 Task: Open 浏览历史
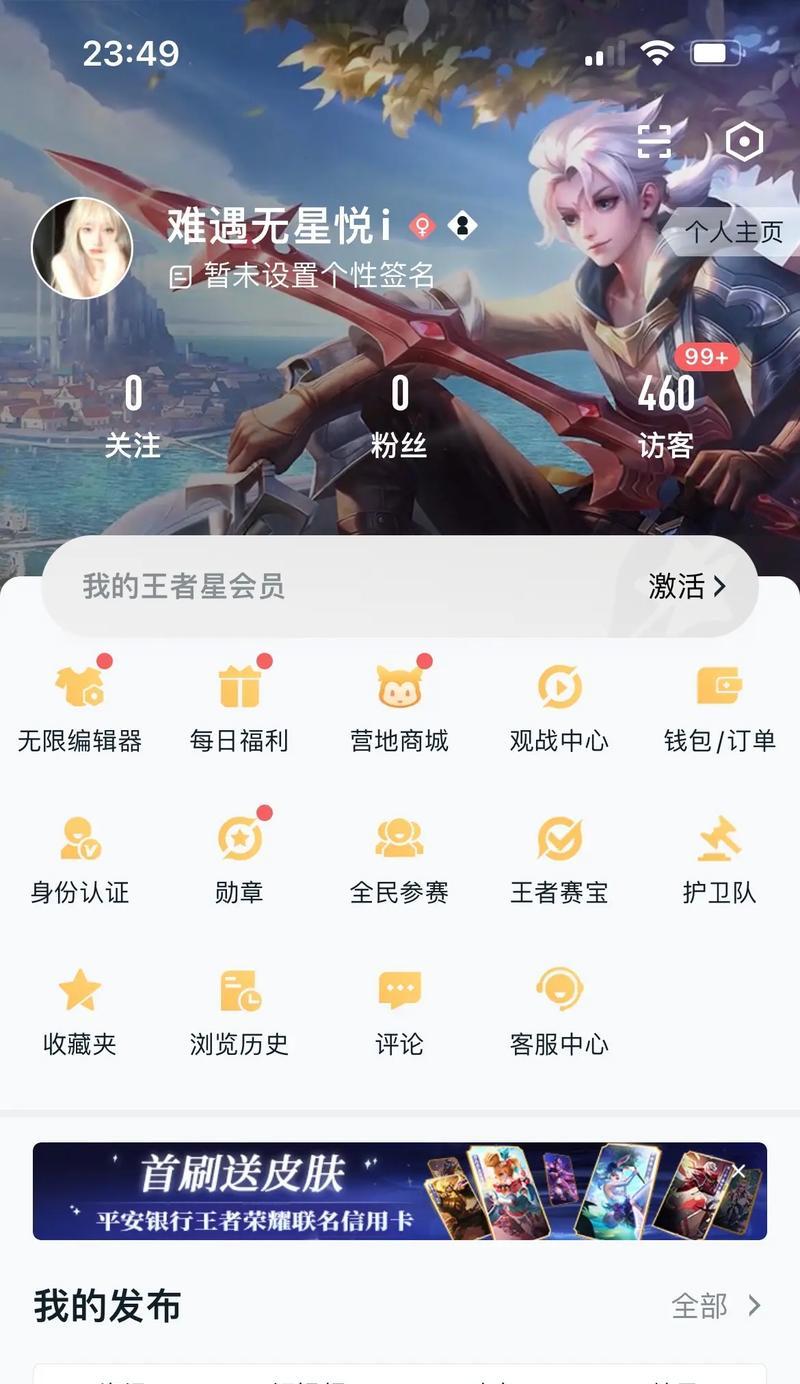click(x=239, y=1012)
